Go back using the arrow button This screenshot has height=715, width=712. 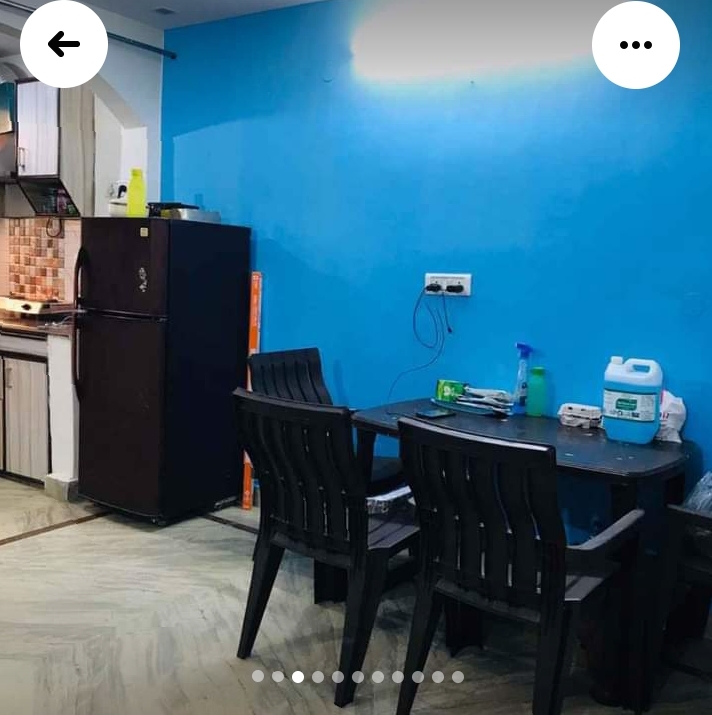pyautogui.click(x=64, y=44)
